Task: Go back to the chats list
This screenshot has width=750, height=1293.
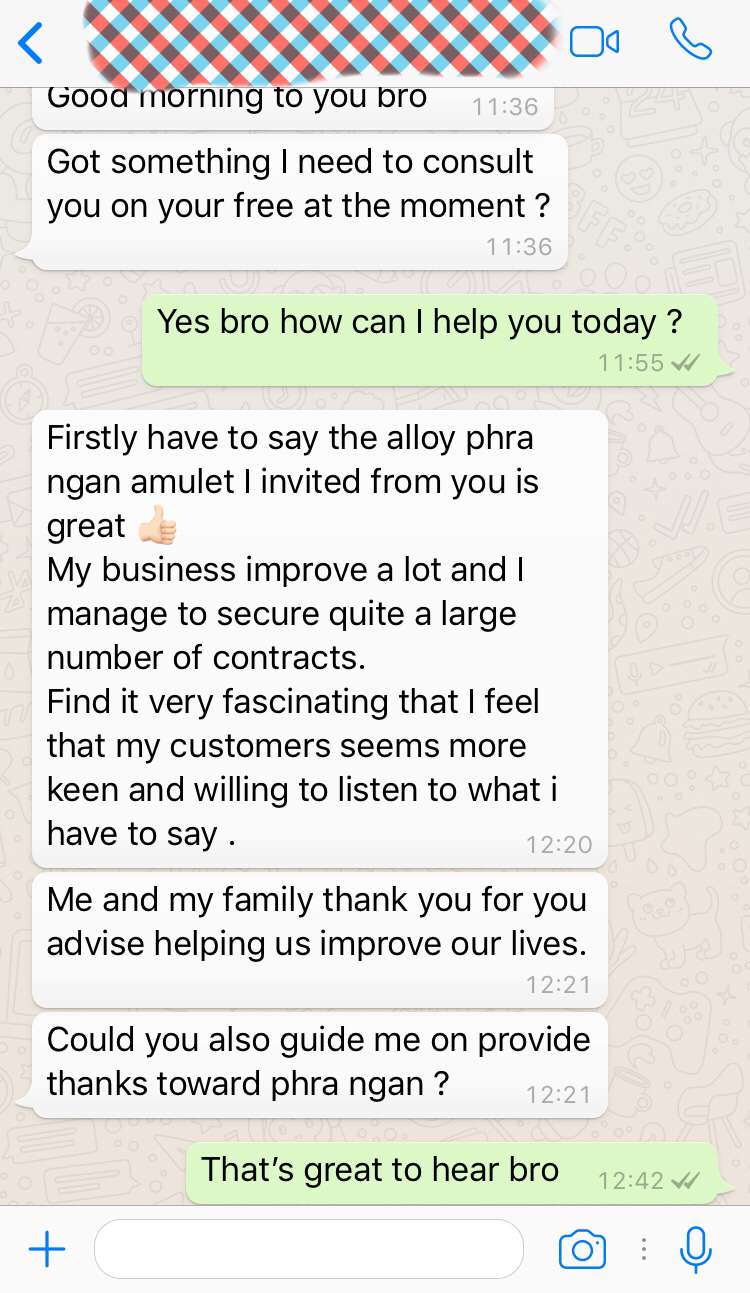Action: point(32,43)
